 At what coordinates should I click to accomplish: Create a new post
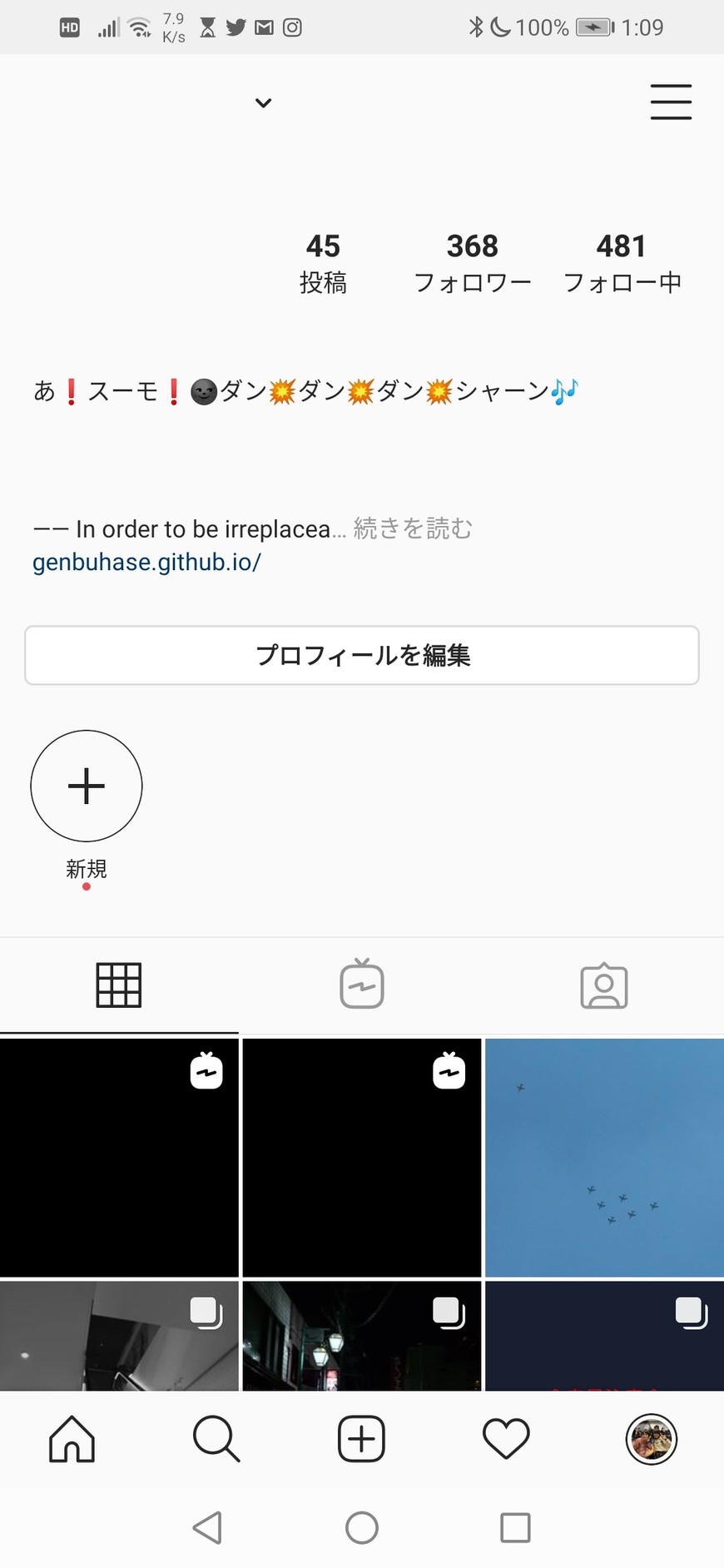coord(361,1439)
